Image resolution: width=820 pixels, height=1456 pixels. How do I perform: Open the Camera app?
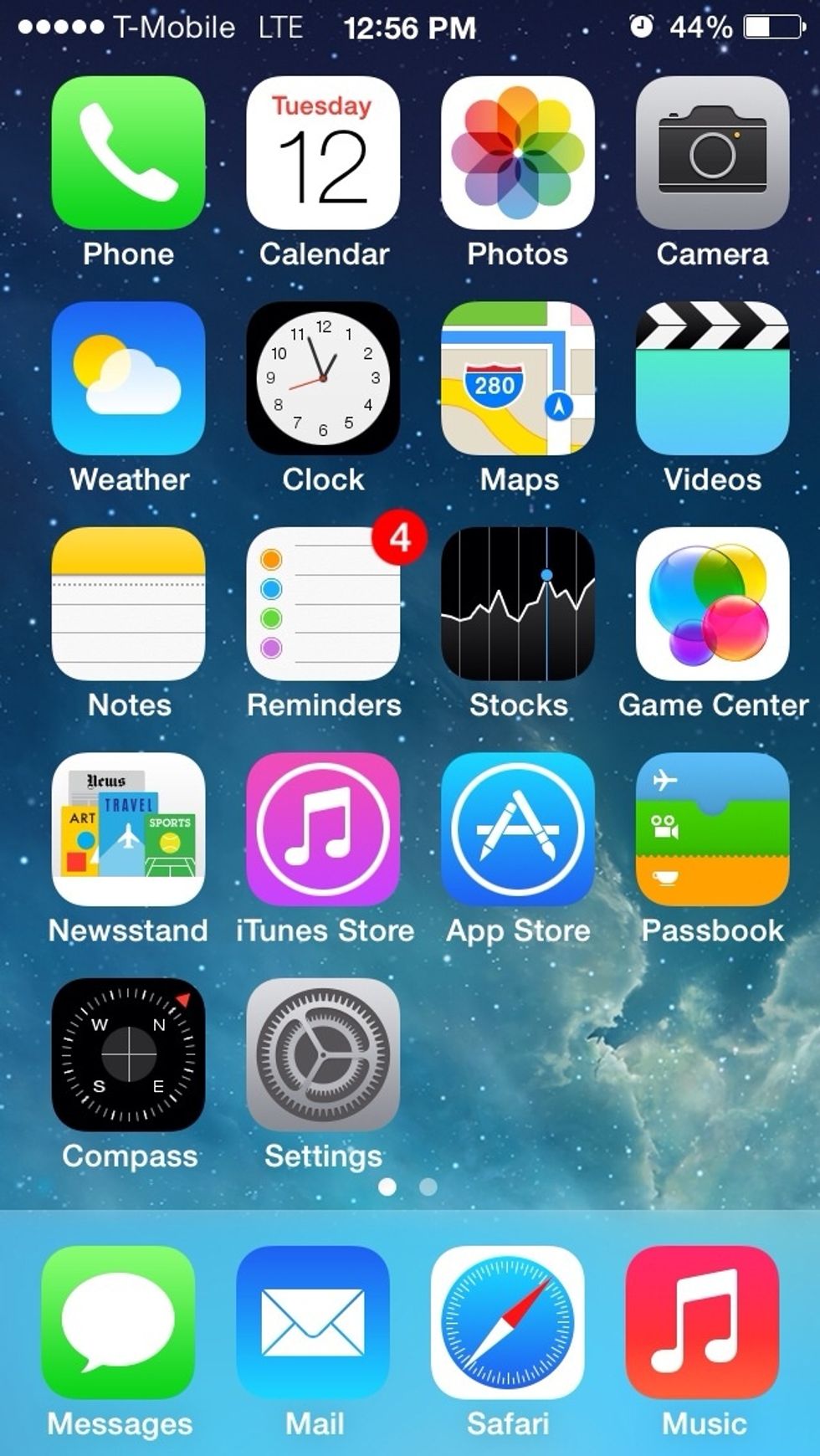[712, 155]
